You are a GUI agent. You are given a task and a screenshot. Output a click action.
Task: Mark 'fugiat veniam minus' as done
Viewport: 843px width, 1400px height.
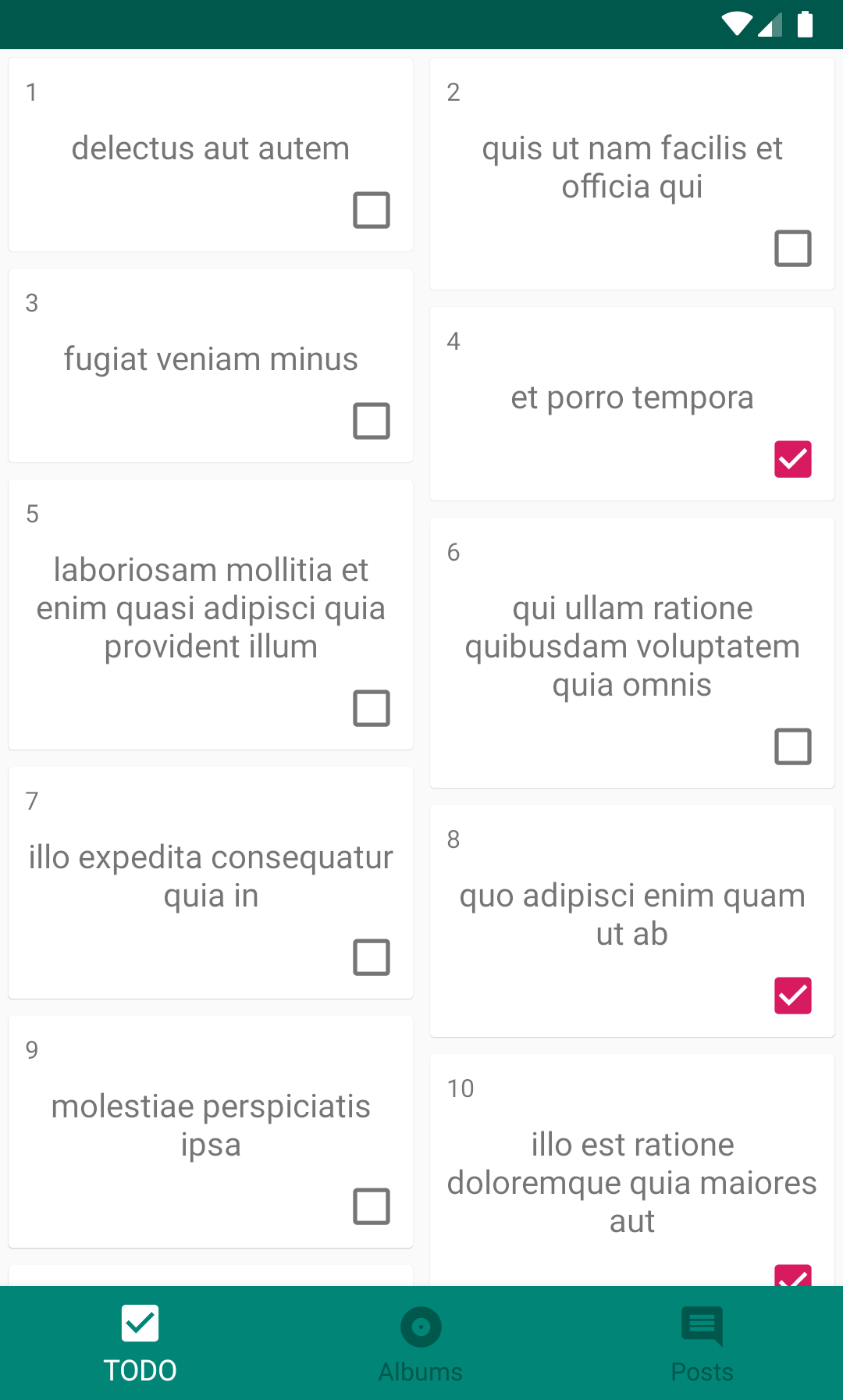point(372,421)
